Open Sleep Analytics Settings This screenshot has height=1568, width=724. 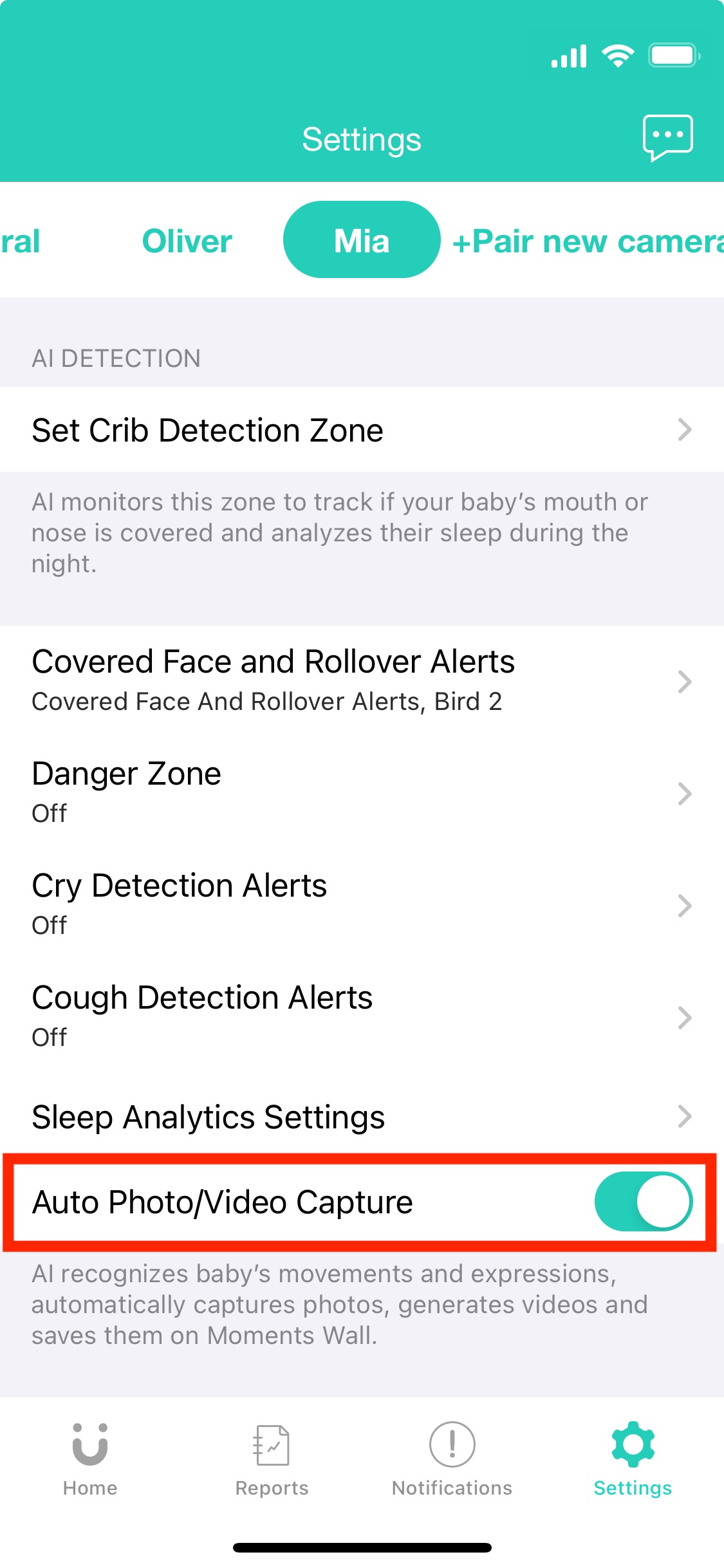point(362,1117)
